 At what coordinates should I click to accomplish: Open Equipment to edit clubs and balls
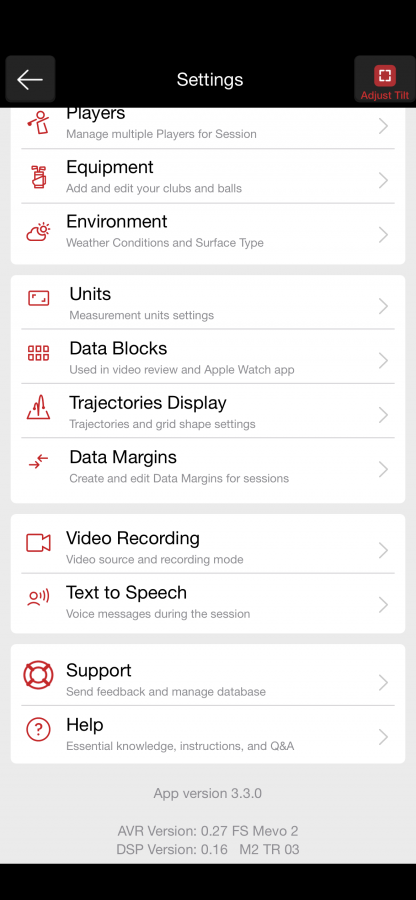(208, 177)
